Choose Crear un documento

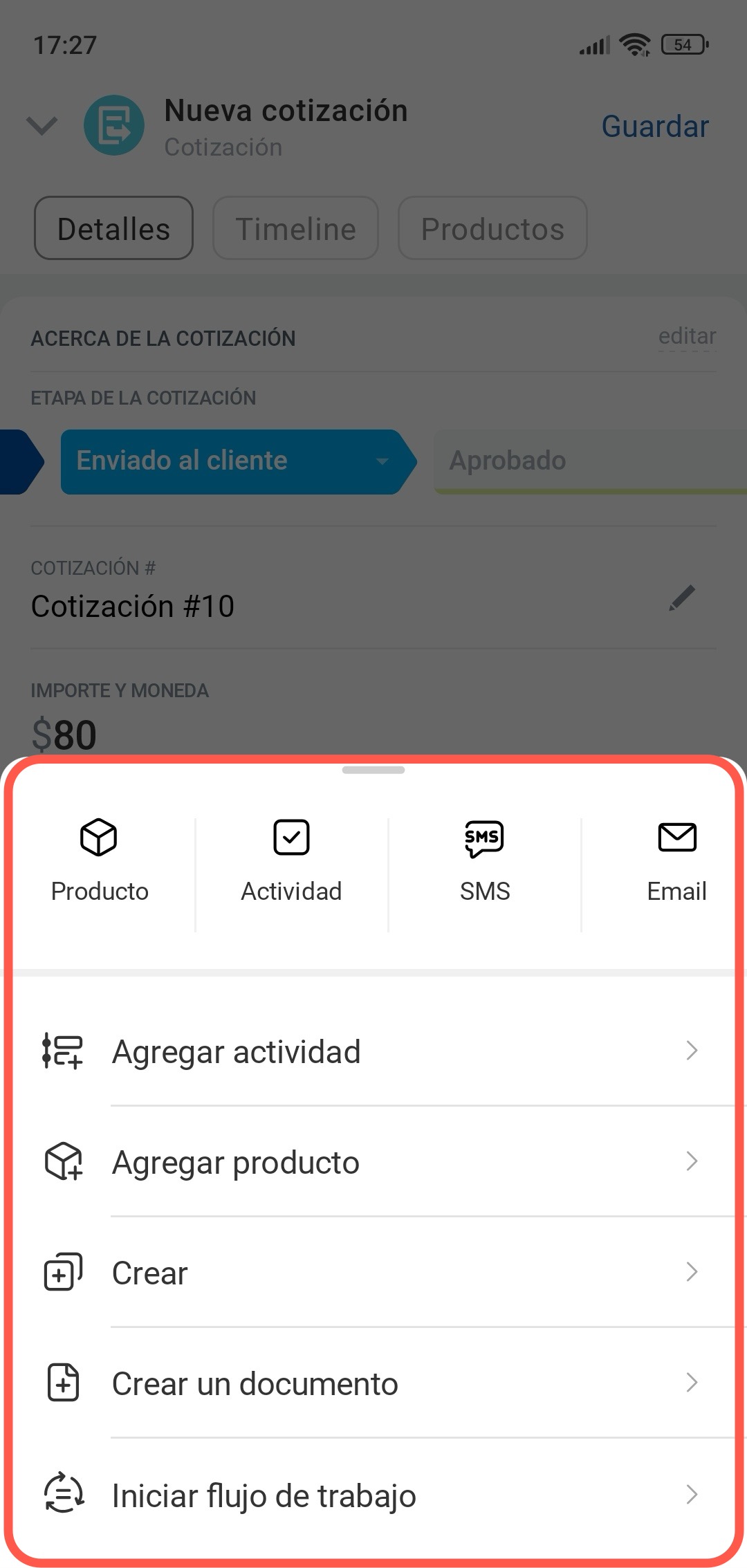373,1383
